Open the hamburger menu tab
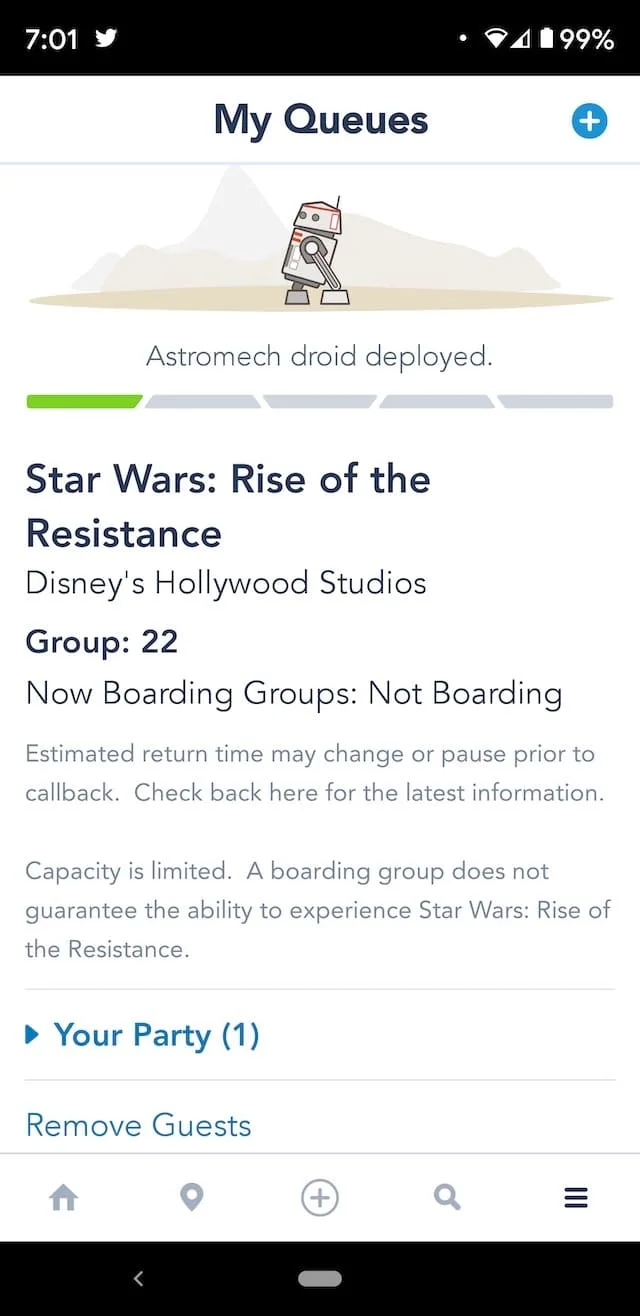The image size is (640, 1316). 576,1197
